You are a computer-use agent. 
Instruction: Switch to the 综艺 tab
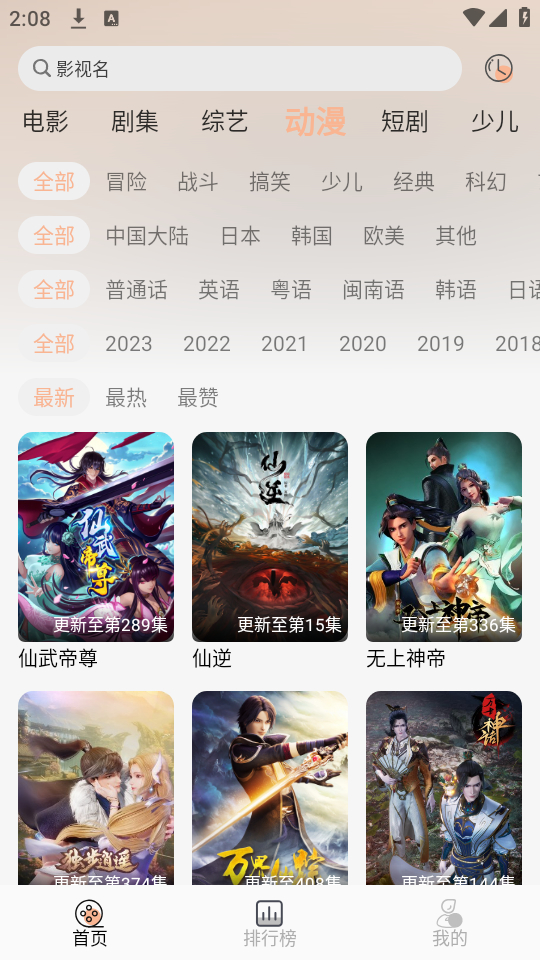[x=225, y=121]
